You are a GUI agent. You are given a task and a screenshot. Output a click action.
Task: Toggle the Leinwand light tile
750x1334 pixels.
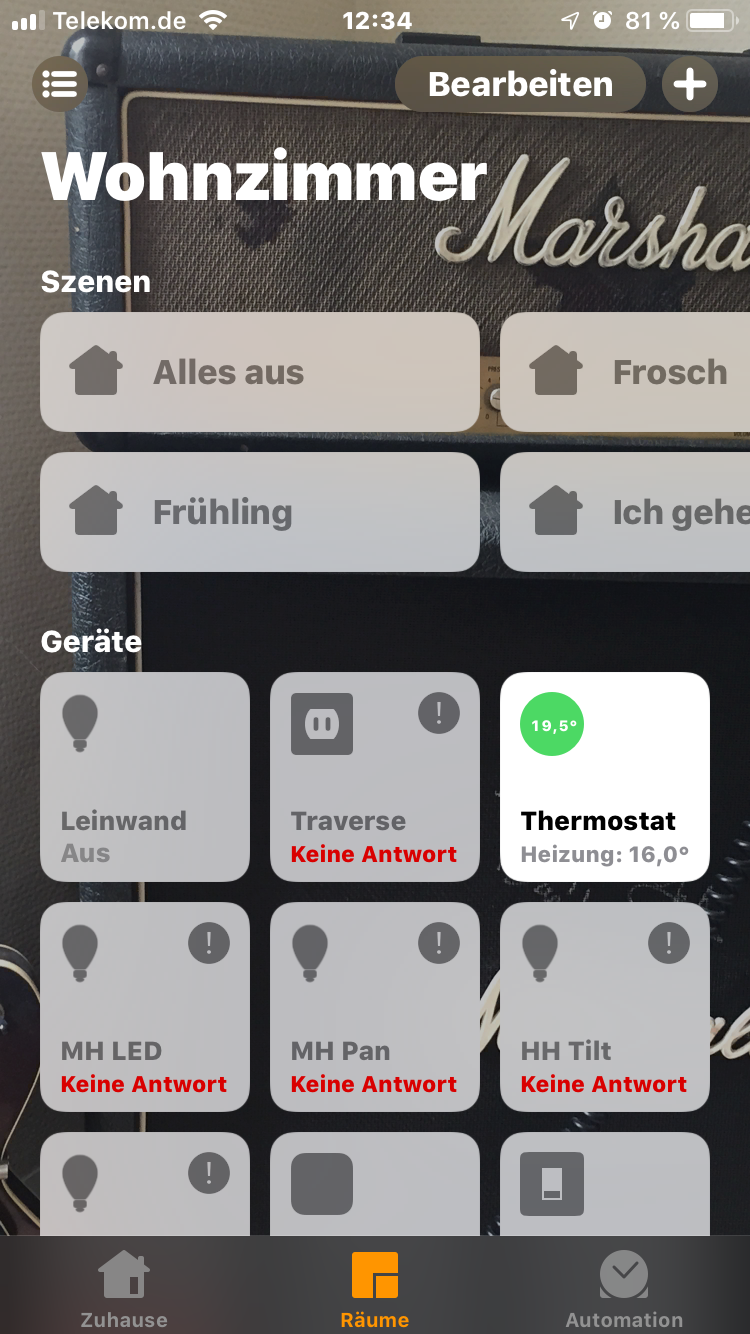145,777
